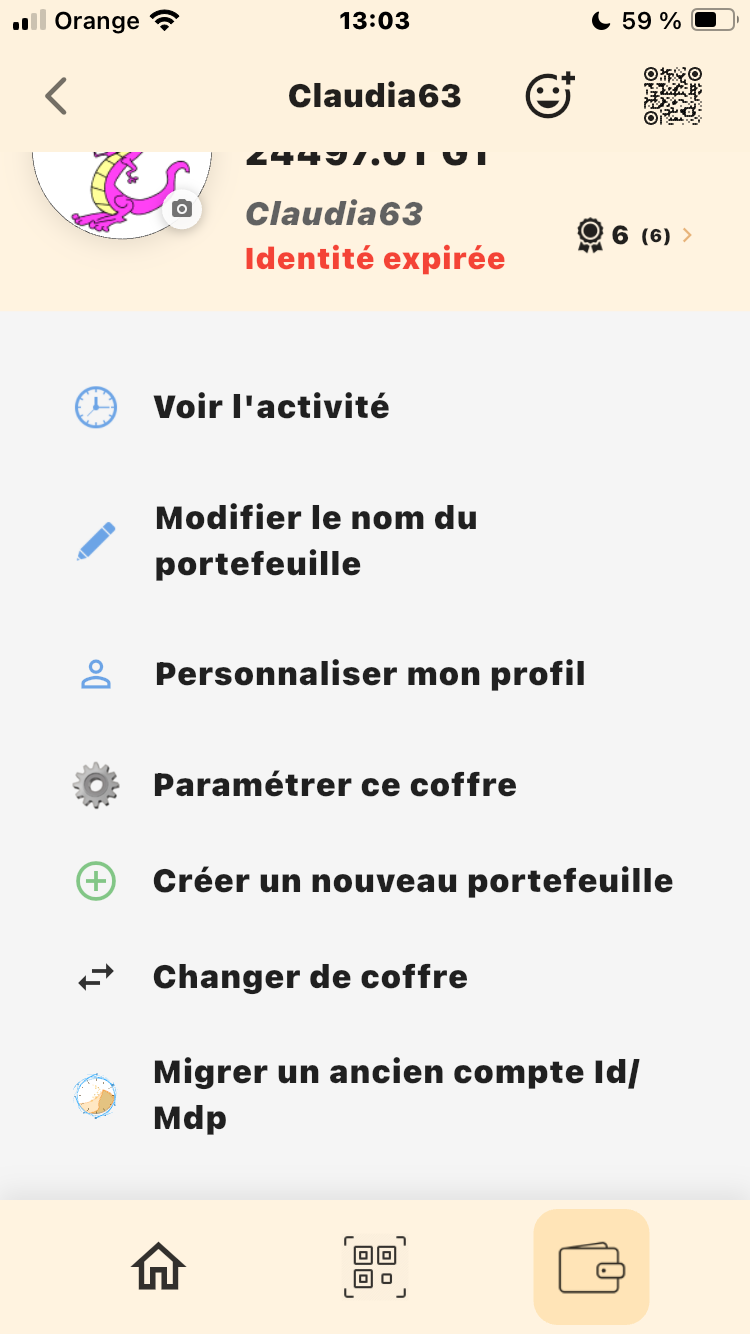Choose Paramétrer ce coffre
The image size is (750, 1334).
(334, 785)
